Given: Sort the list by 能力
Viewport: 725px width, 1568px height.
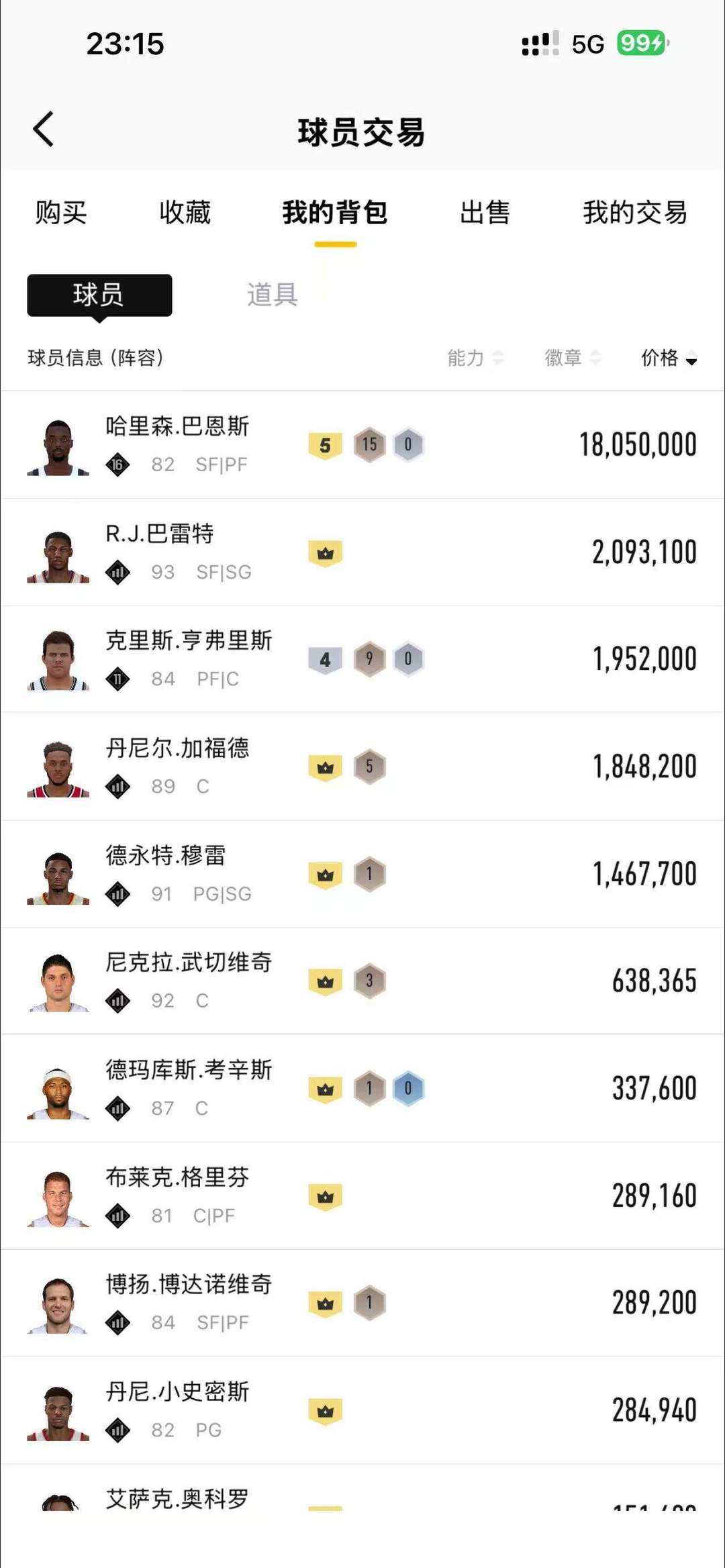Looking at the screenshot, I should point(475,358).
